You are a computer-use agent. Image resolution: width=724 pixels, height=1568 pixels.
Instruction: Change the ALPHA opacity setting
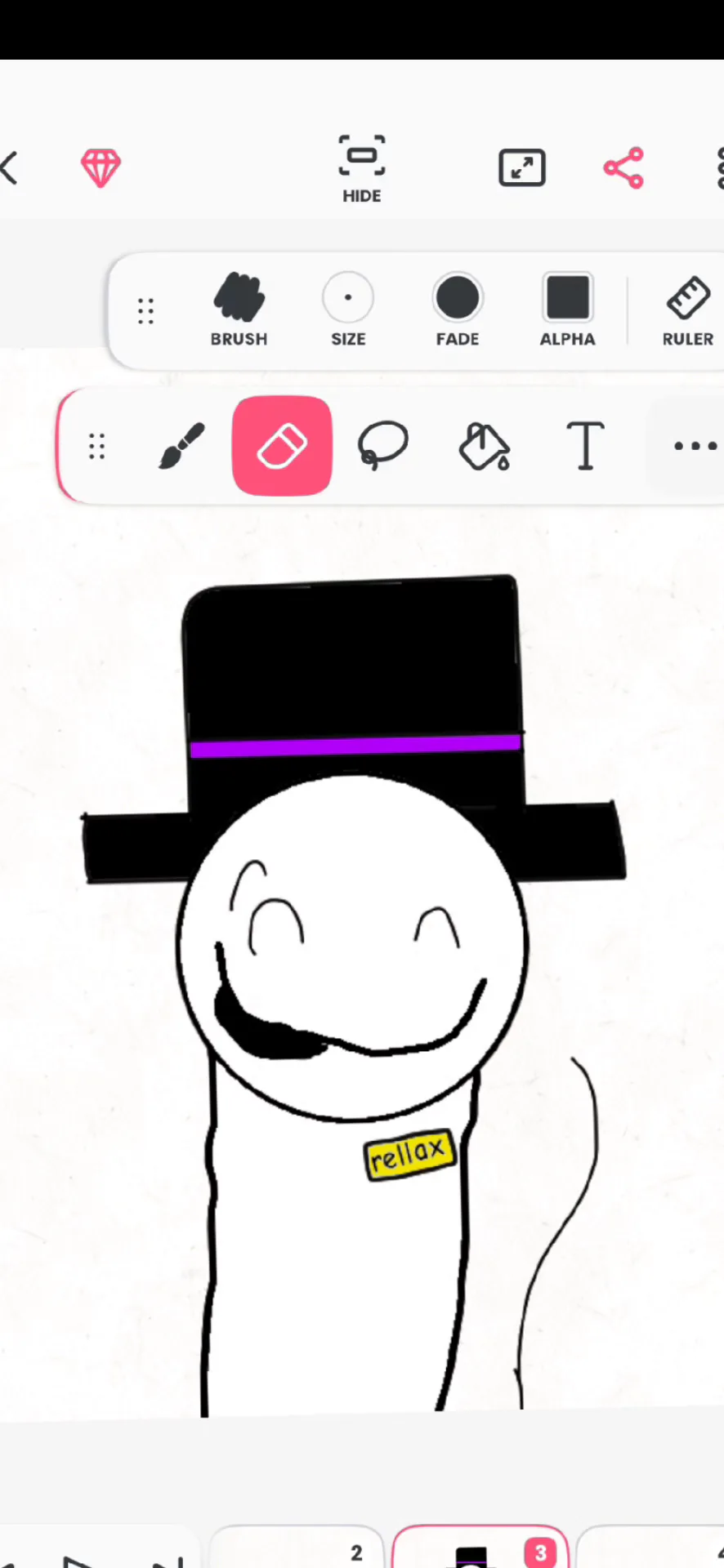coord(567,310)
